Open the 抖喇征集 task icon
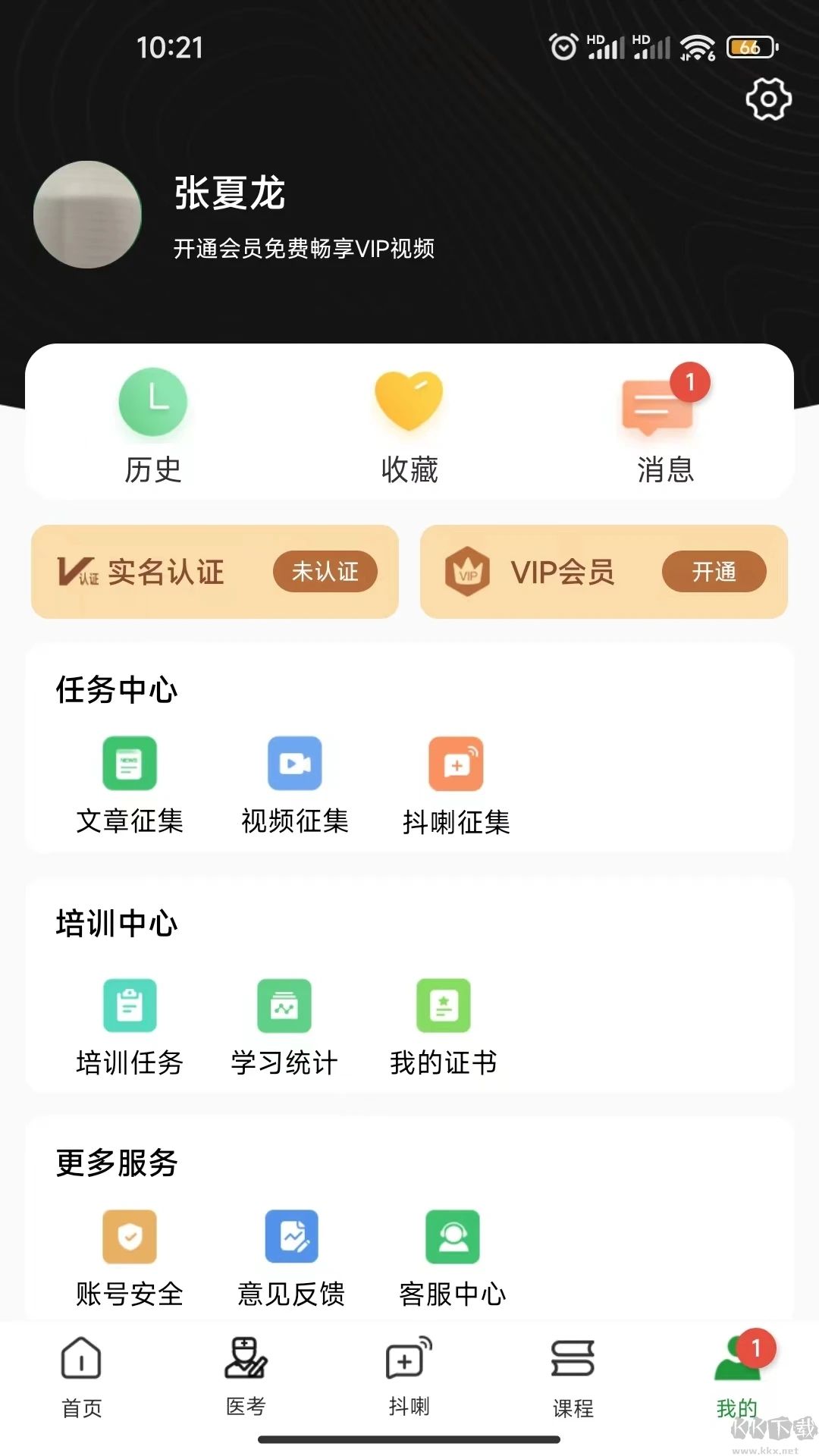The image size is (819, 1456). point(456,764)
